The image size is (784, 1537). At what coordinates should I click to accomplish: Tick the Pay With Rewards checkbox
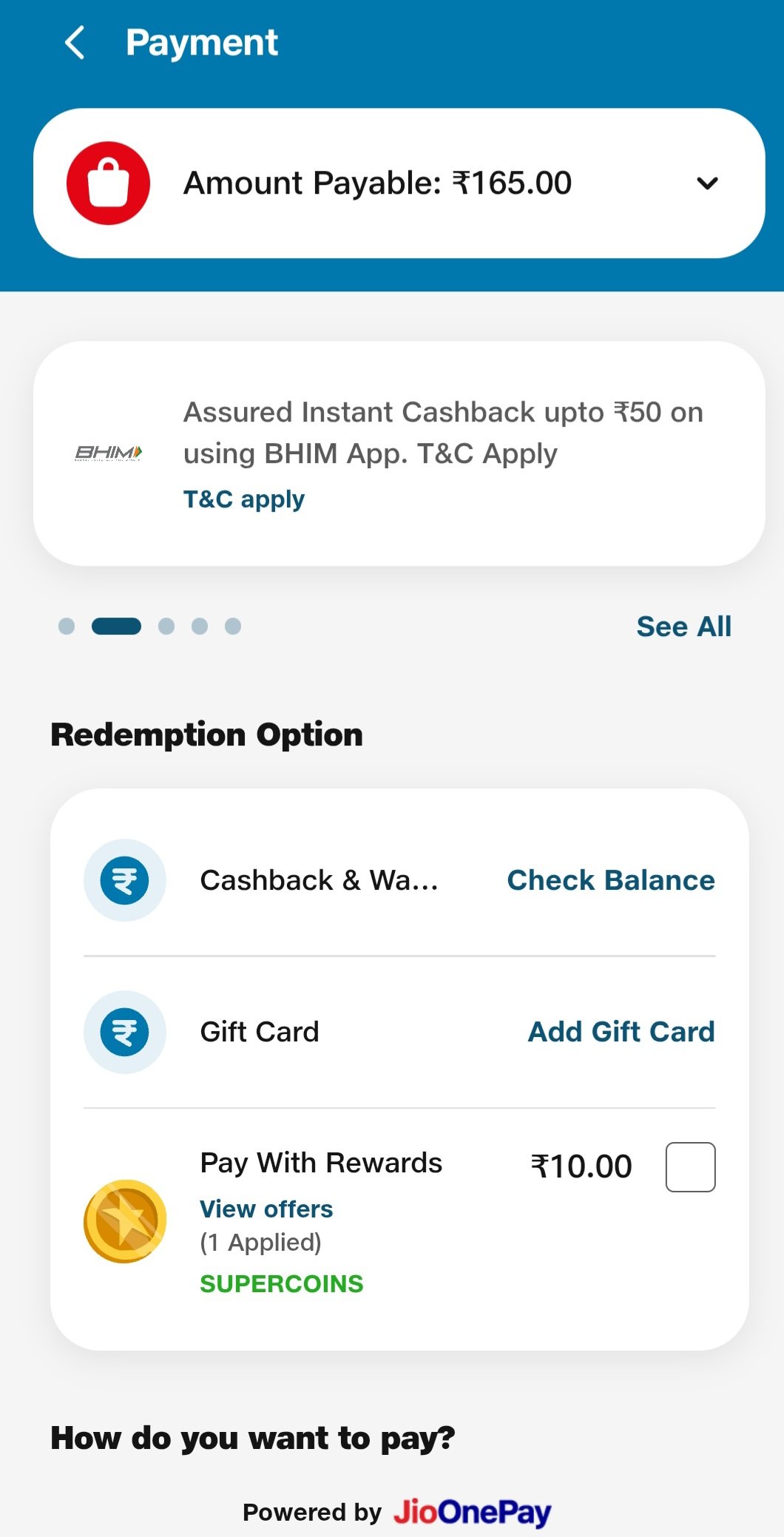(690, 1167)
